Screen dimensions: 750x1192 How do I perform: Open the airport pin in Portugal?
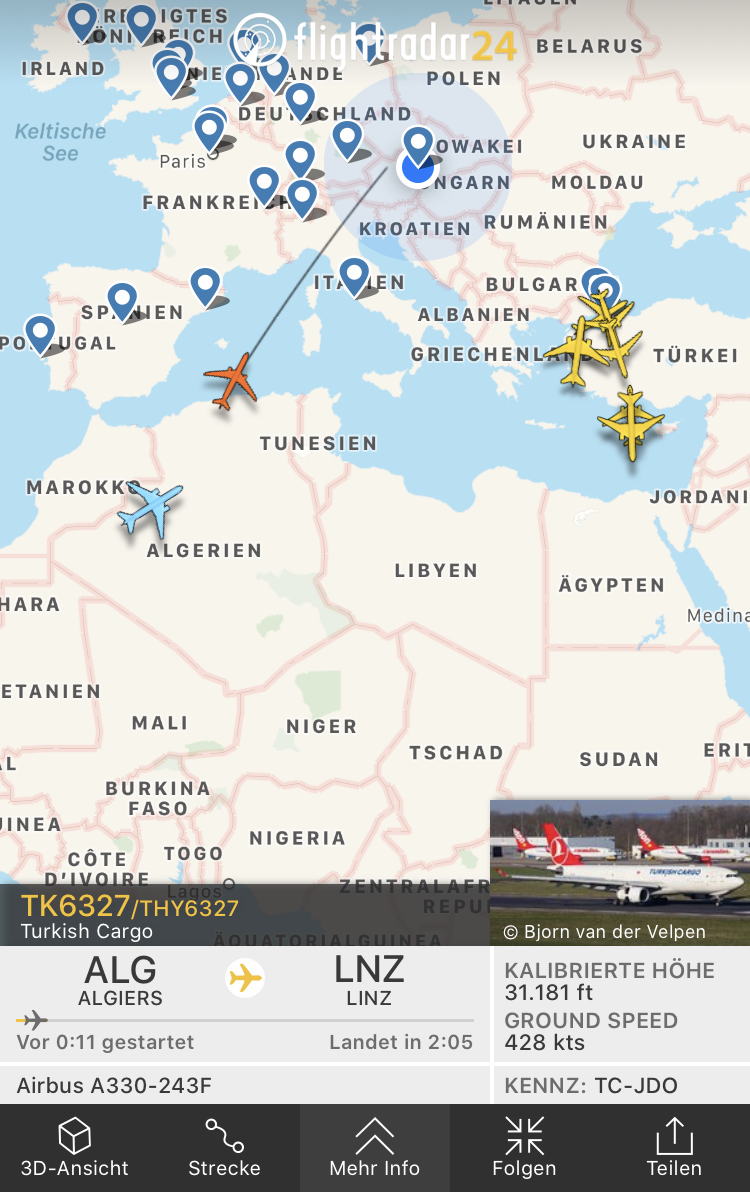click(x=40, y=332)
